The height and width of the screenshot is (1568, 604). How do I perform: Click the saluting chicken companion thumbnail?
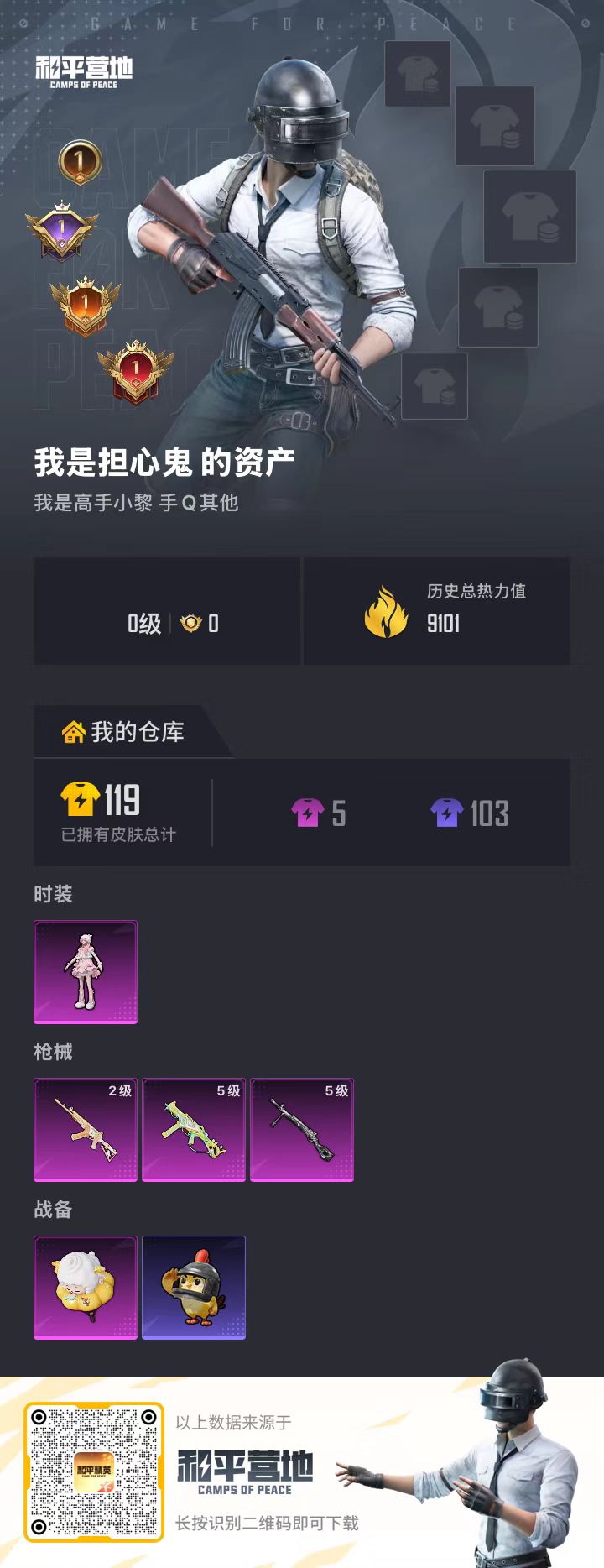click(193, 1287)
